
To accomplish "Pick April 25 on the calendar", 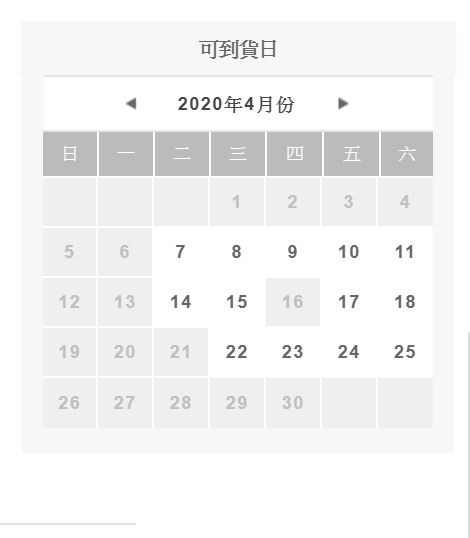I will click(x=405, y=352).
